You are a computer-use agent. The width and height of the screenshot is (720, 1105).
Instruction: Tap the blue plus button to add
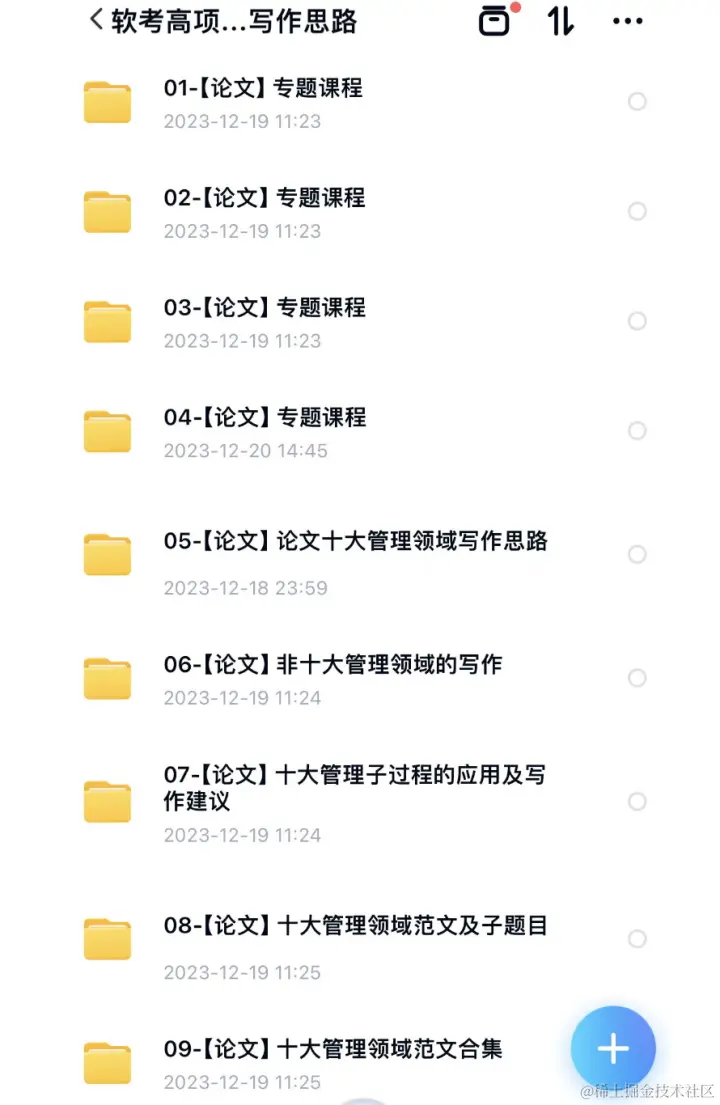tap(612, 1048)
